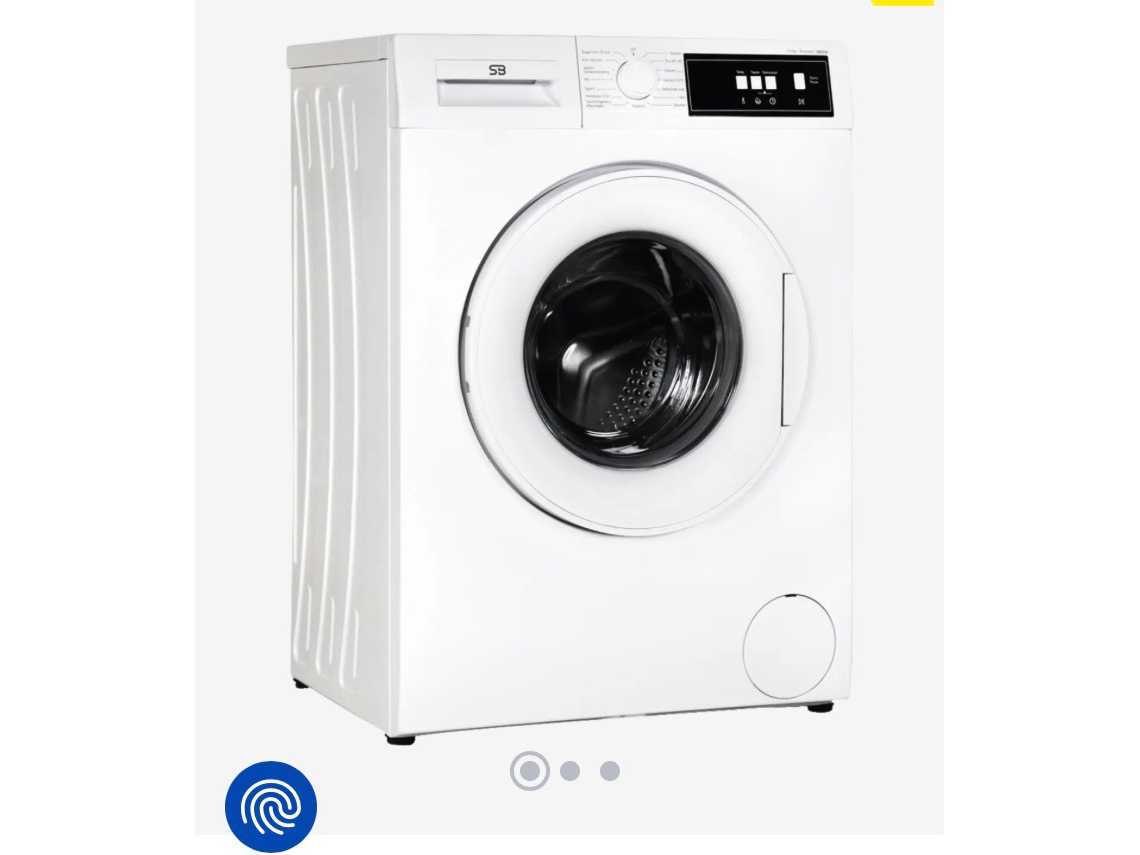The width and height of the screenshot is (1140, 855).
Task: Open the washing machine product image
Action: tap(570, 390)
